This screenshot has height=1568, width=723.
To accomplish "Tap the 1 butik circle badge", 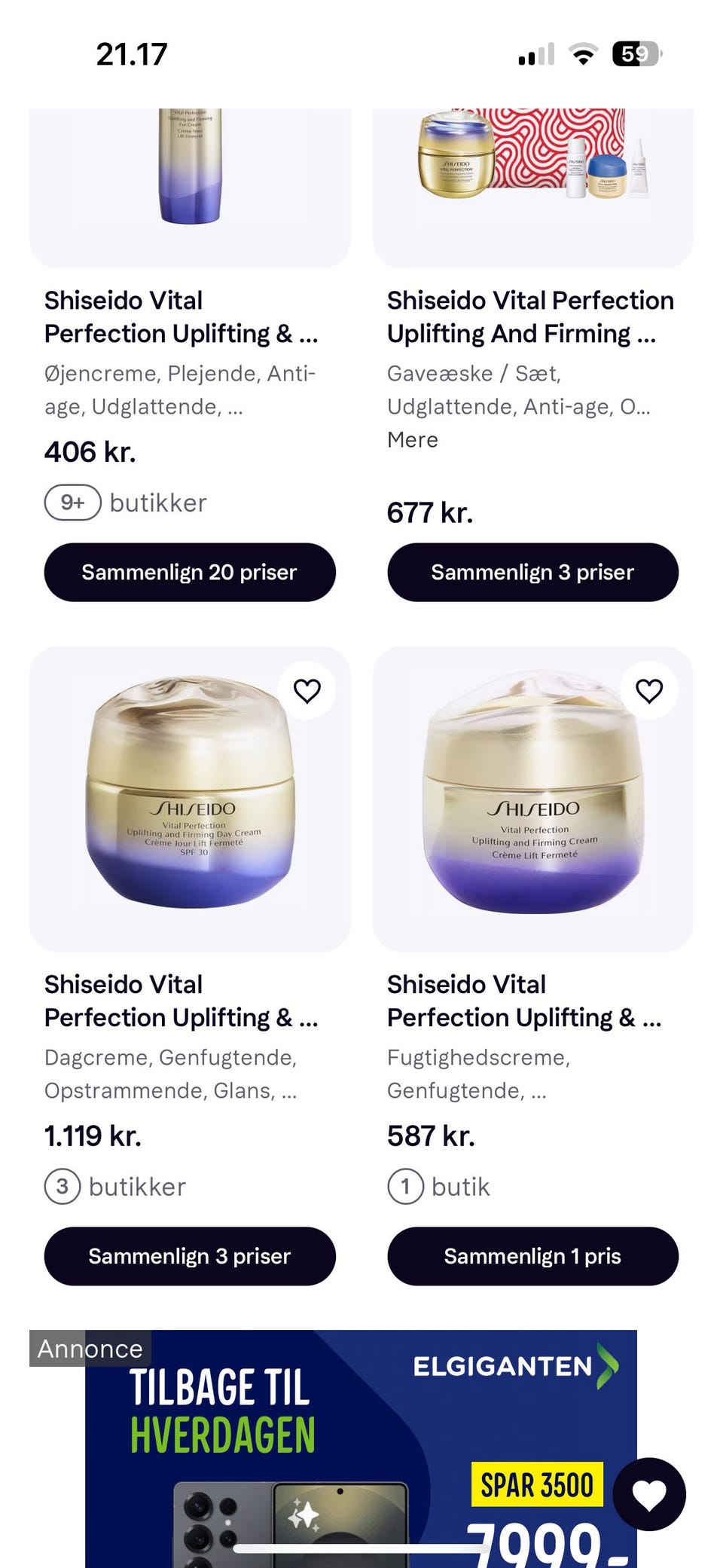I will click(406, 1186).
